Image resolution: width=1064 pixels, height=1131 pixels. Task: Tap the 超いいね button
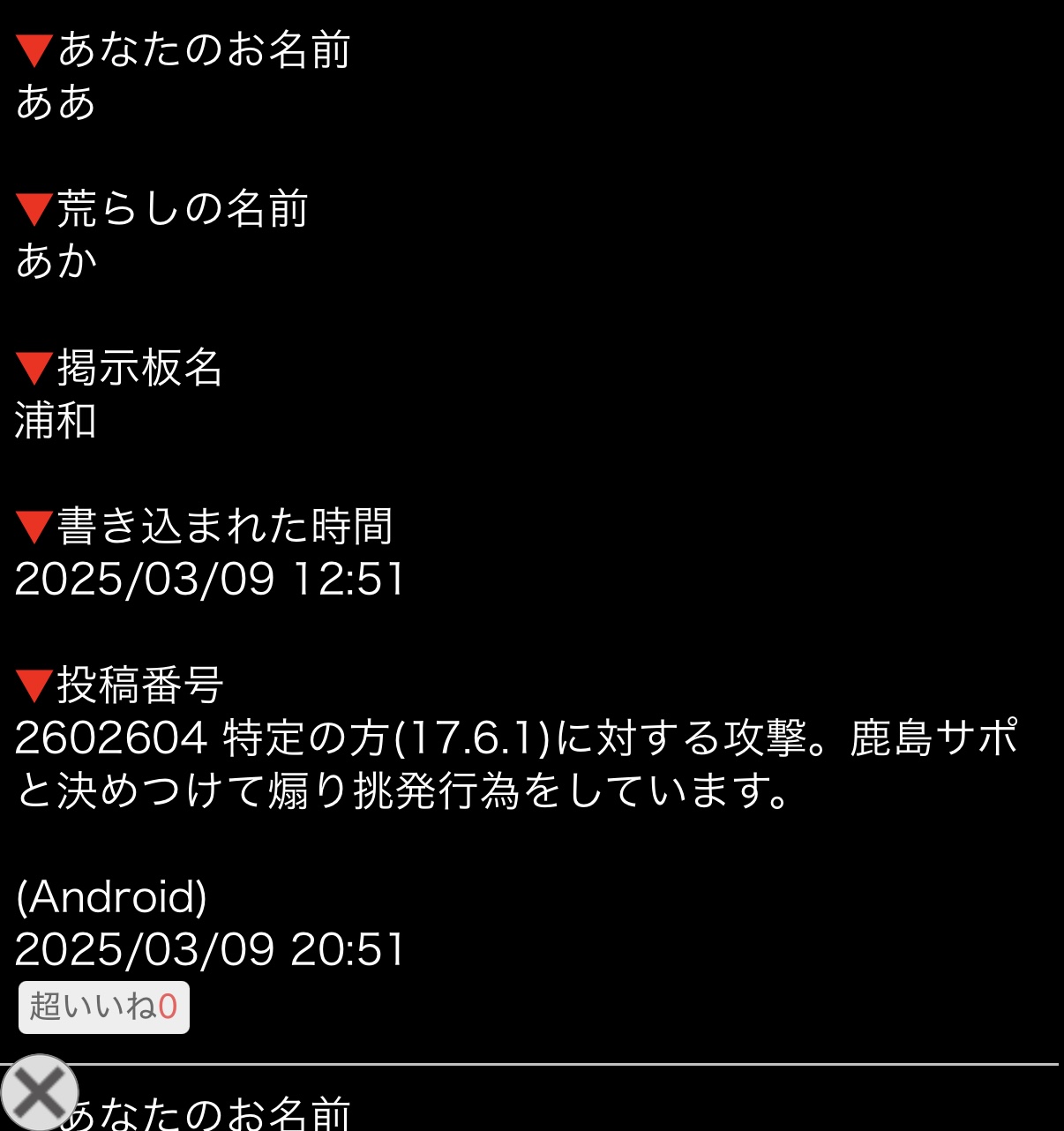(x=104, y=1007)
